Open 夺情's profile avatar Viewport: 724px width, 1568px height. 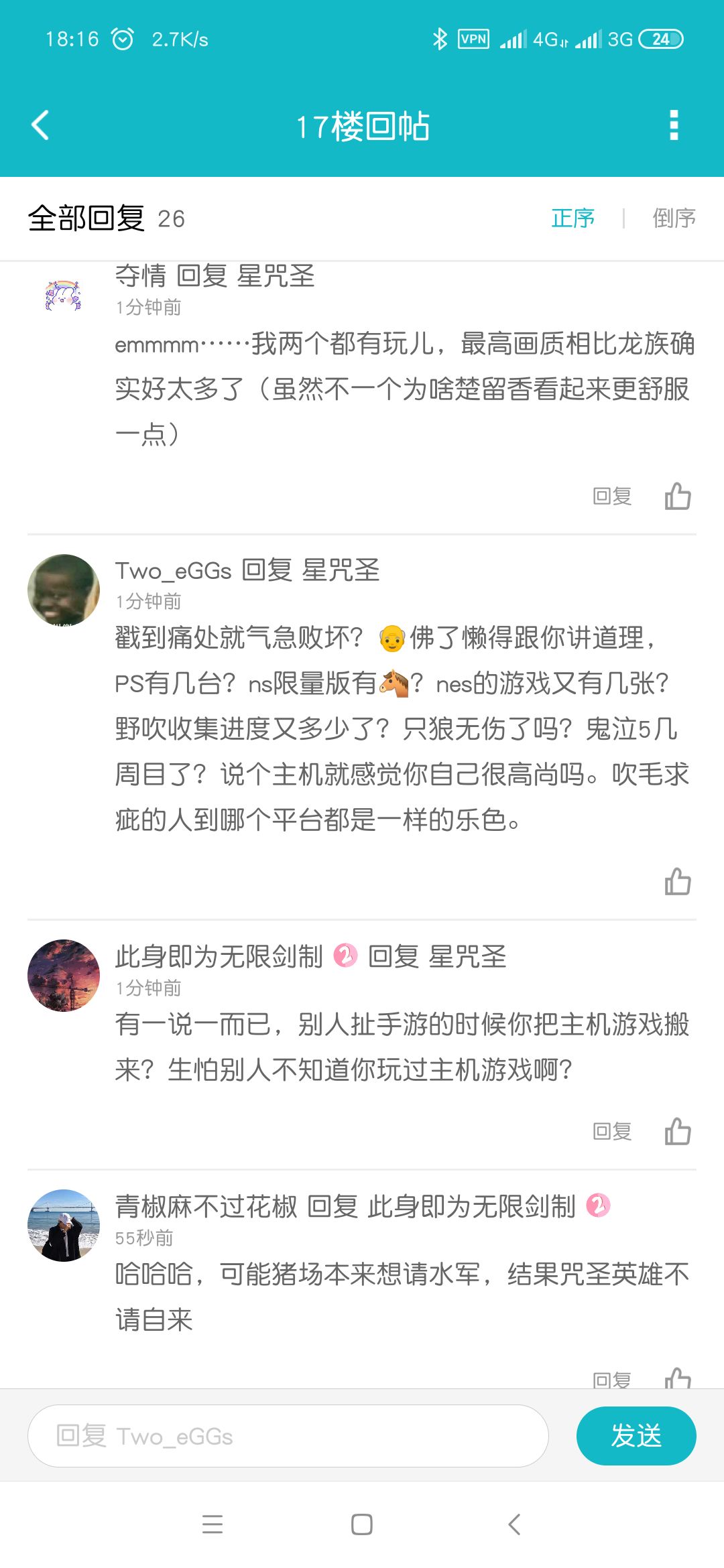[x=64, y=296]
